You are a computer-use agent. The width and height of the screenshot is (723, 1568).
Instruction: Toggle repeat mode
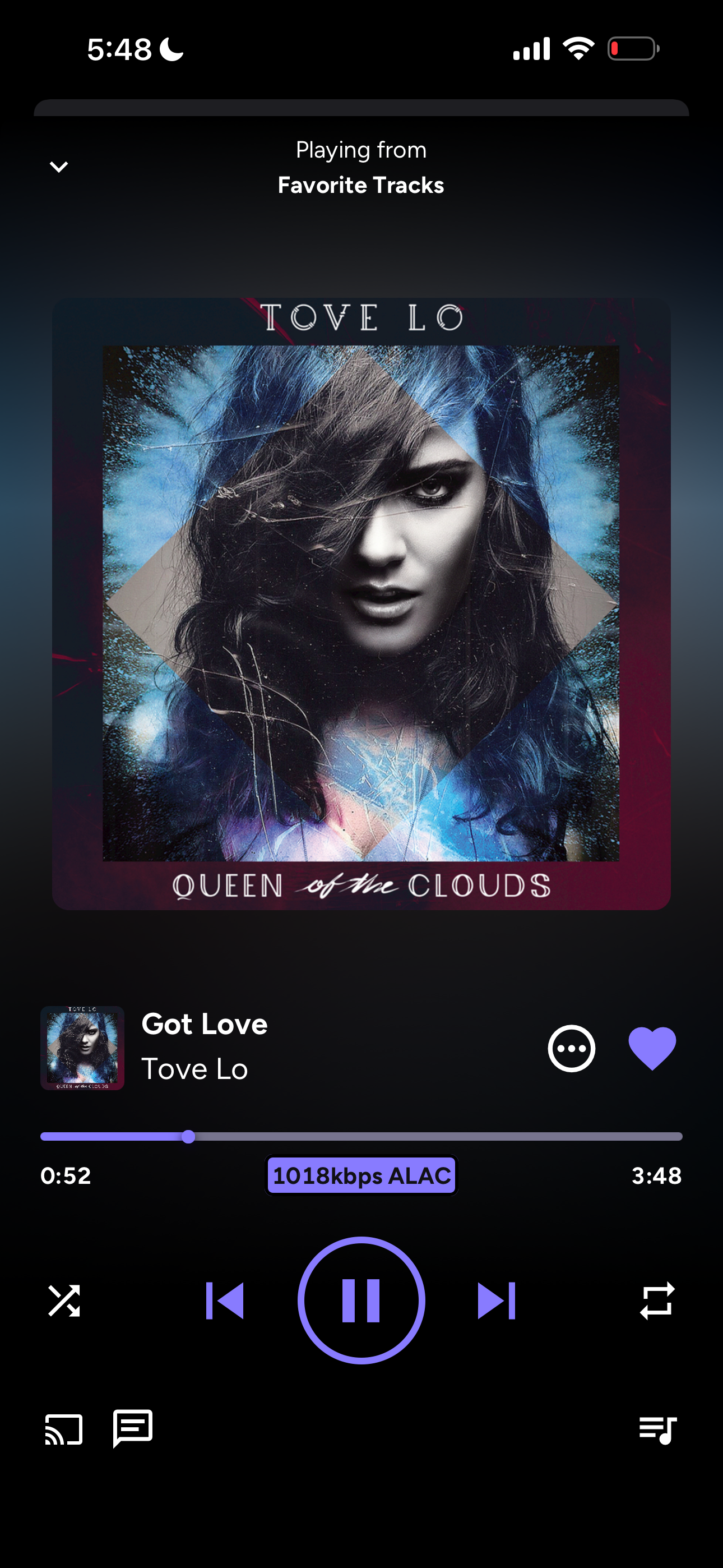click(657, 1301)
